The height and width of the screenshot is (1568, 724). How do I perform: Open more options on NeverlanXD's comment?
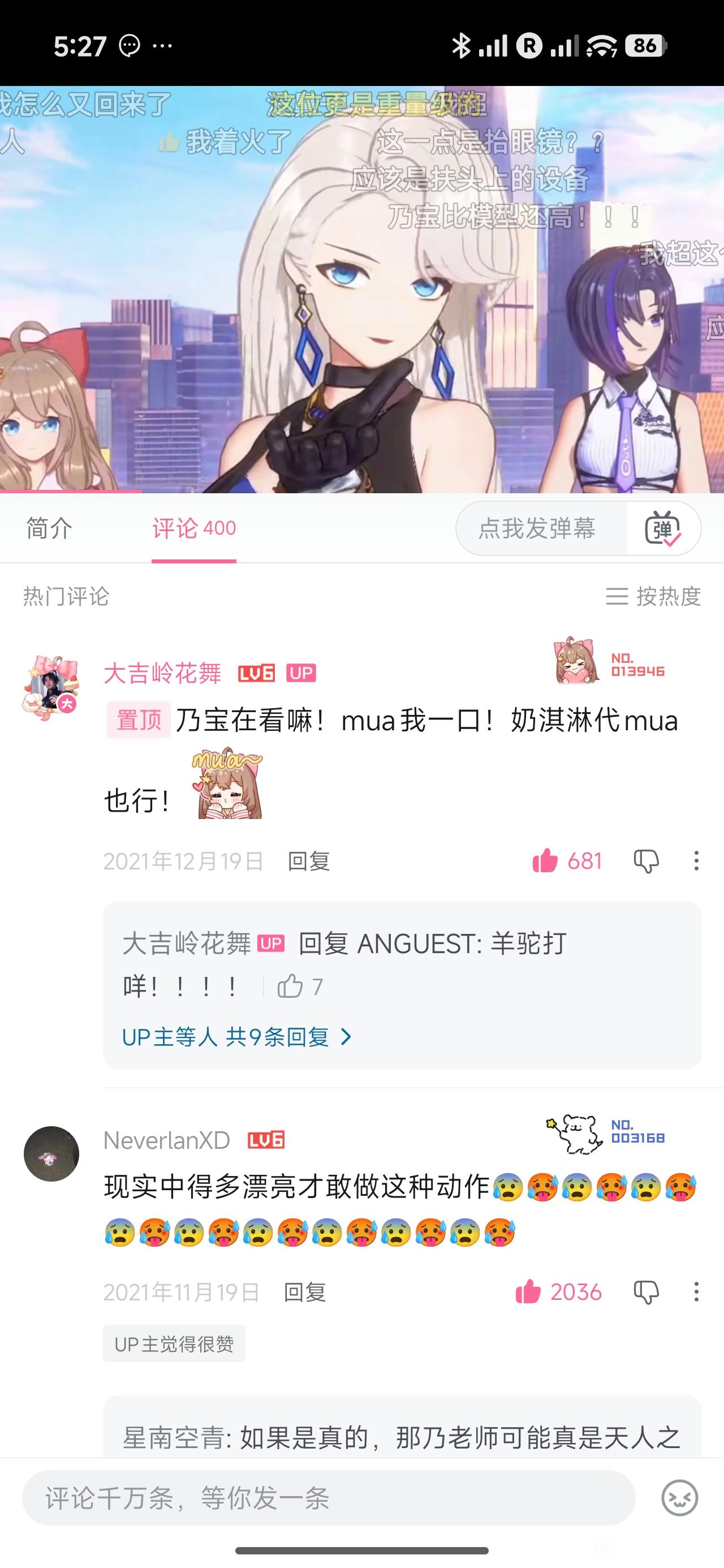[696, 1291]
